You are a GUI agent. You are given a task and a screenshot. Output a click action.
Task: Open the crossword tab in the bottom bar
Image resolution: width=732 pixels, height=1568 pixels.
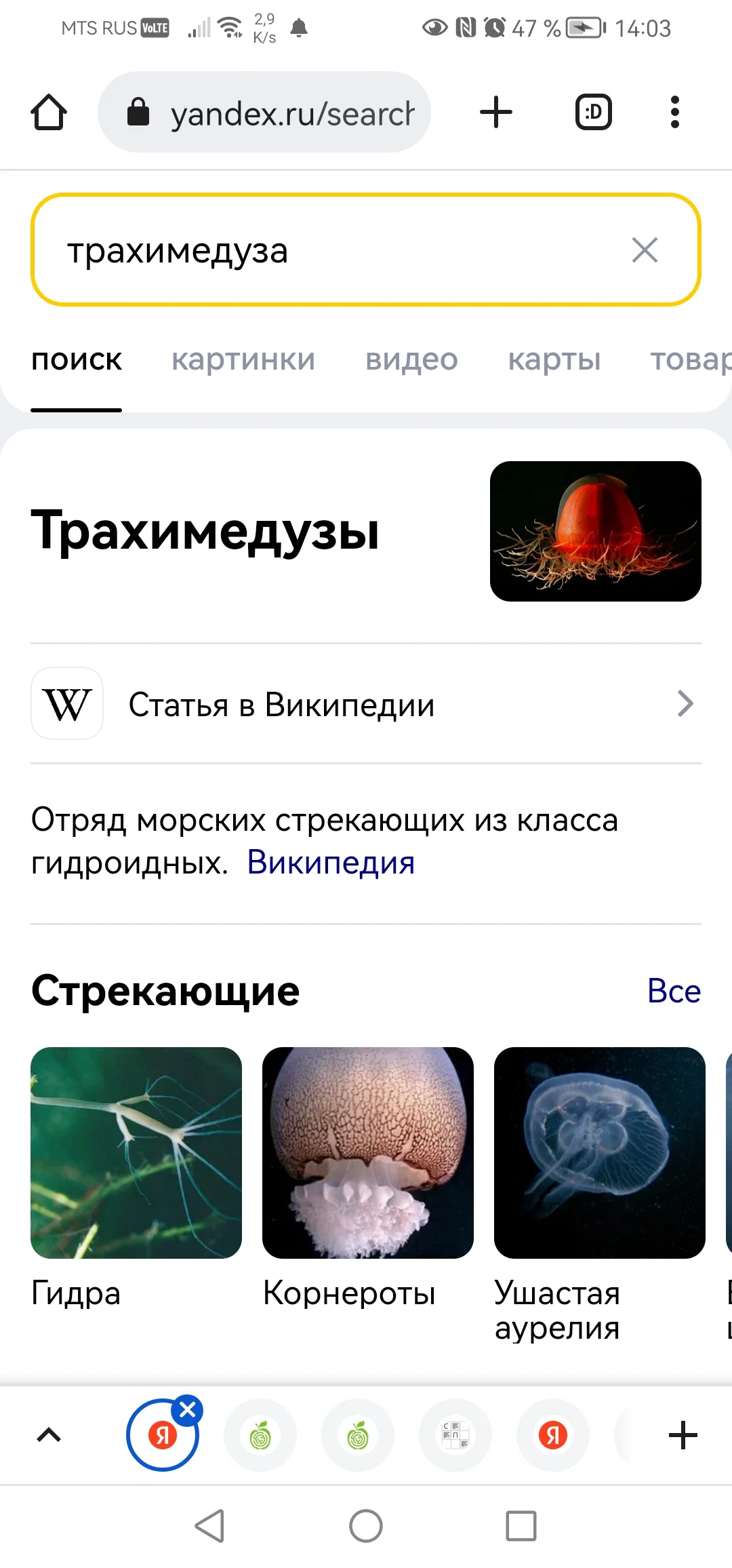[455, 1435]
